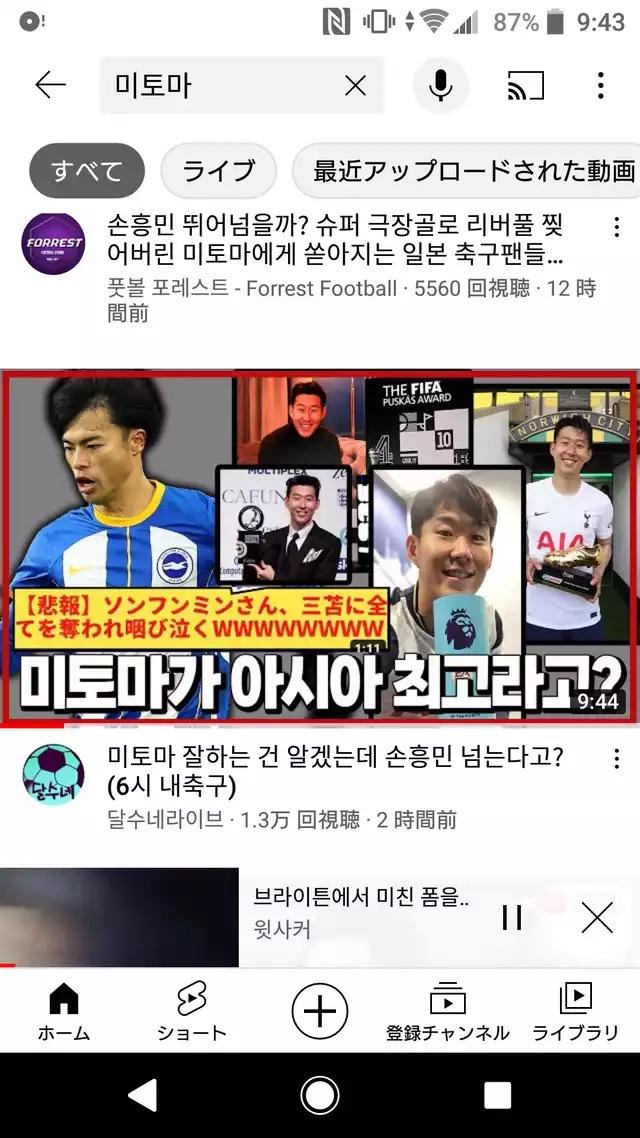Play the 미토마가 아시아 최고라고? video thumbnail
The image size is (640, 1138).
[320, 547]
